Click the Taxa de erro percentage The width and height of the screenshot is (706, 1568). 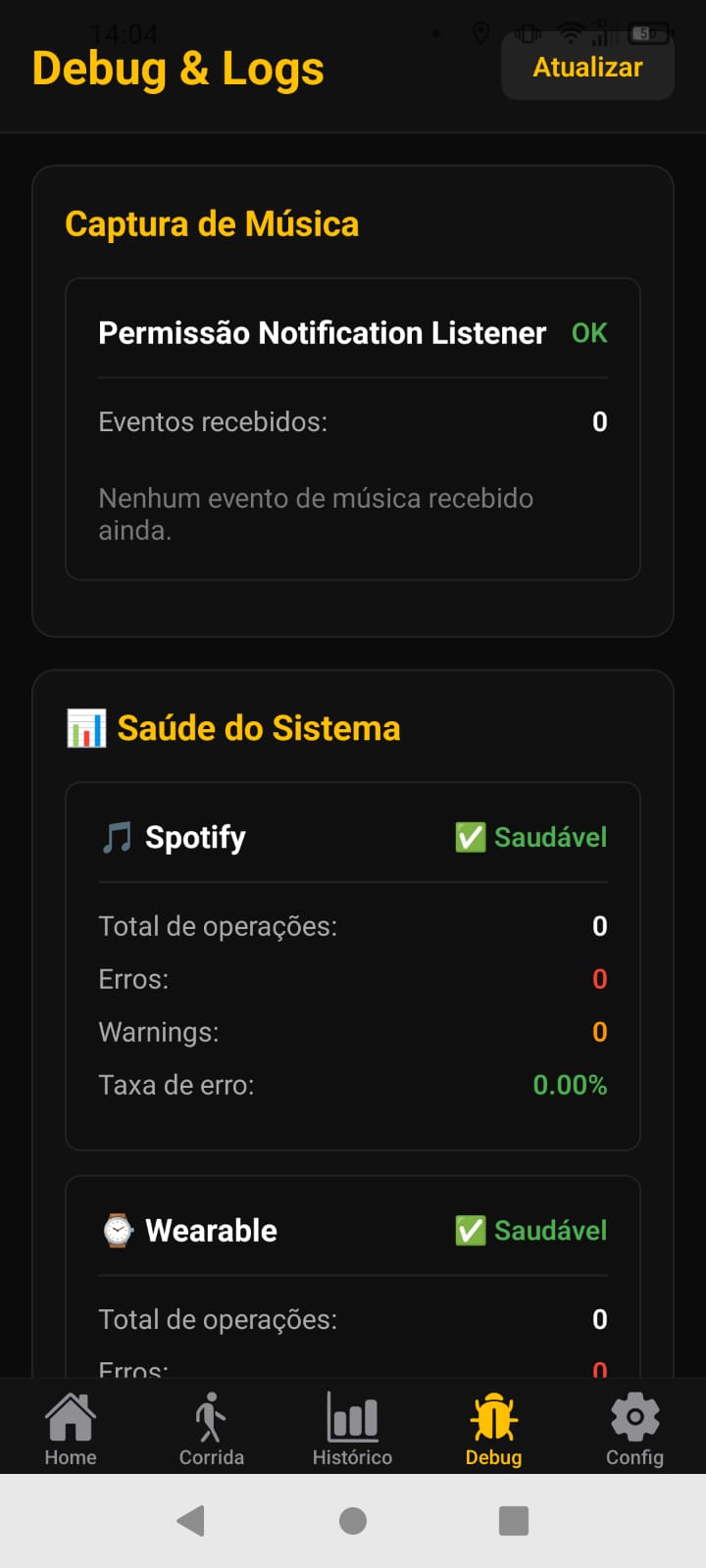click(x=570, y=1085)
